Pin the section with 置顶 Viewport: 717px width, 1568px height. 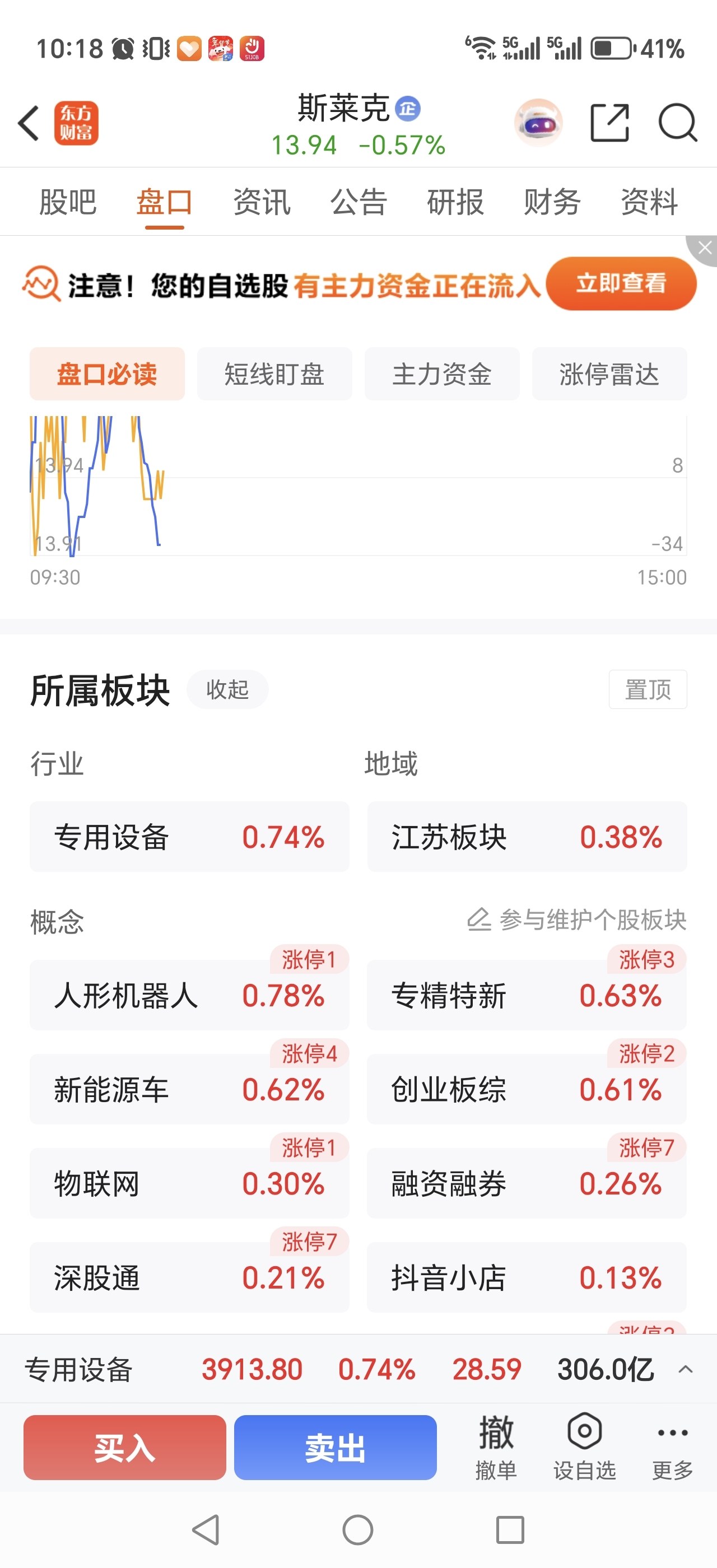coord(648,690)
